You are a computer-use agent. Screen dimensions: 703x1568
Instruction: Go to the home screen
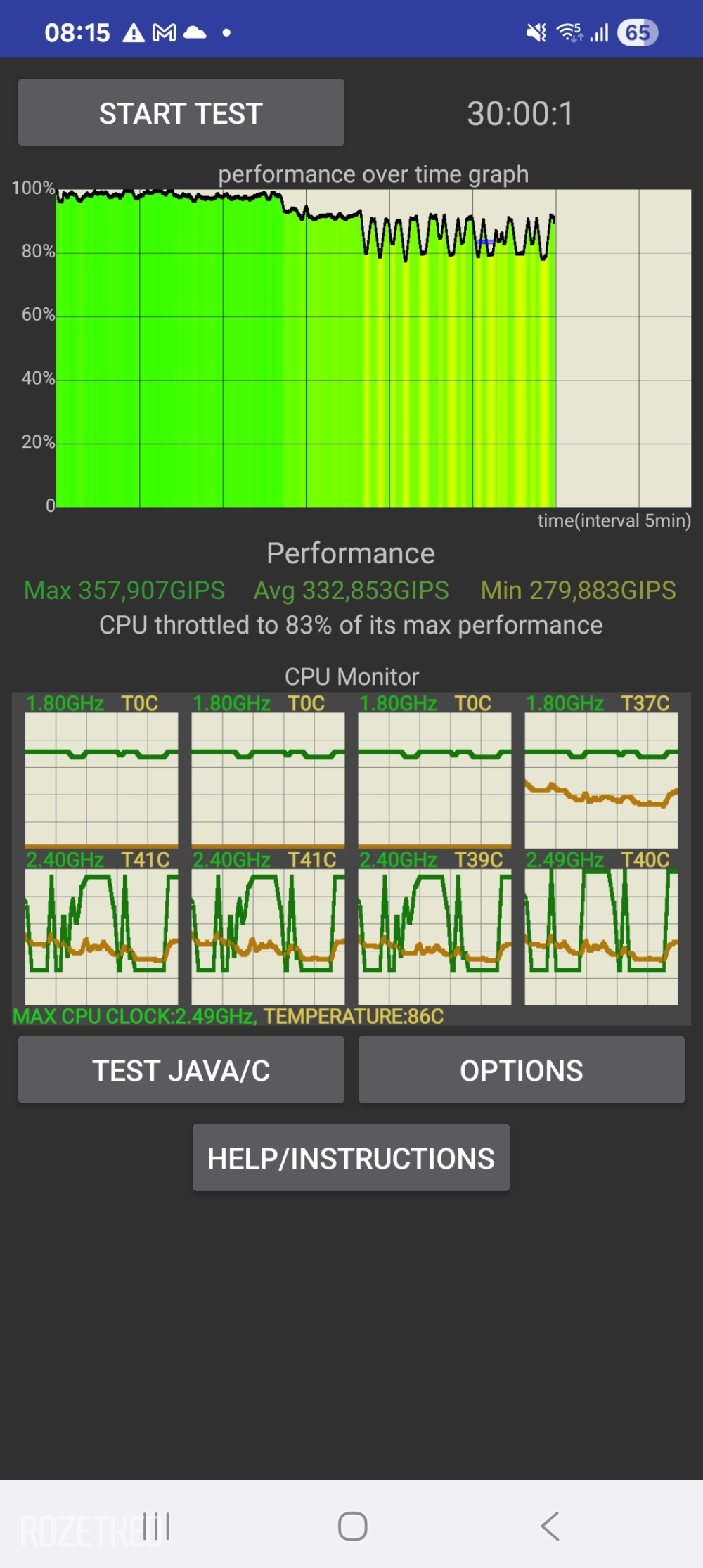352,1526
